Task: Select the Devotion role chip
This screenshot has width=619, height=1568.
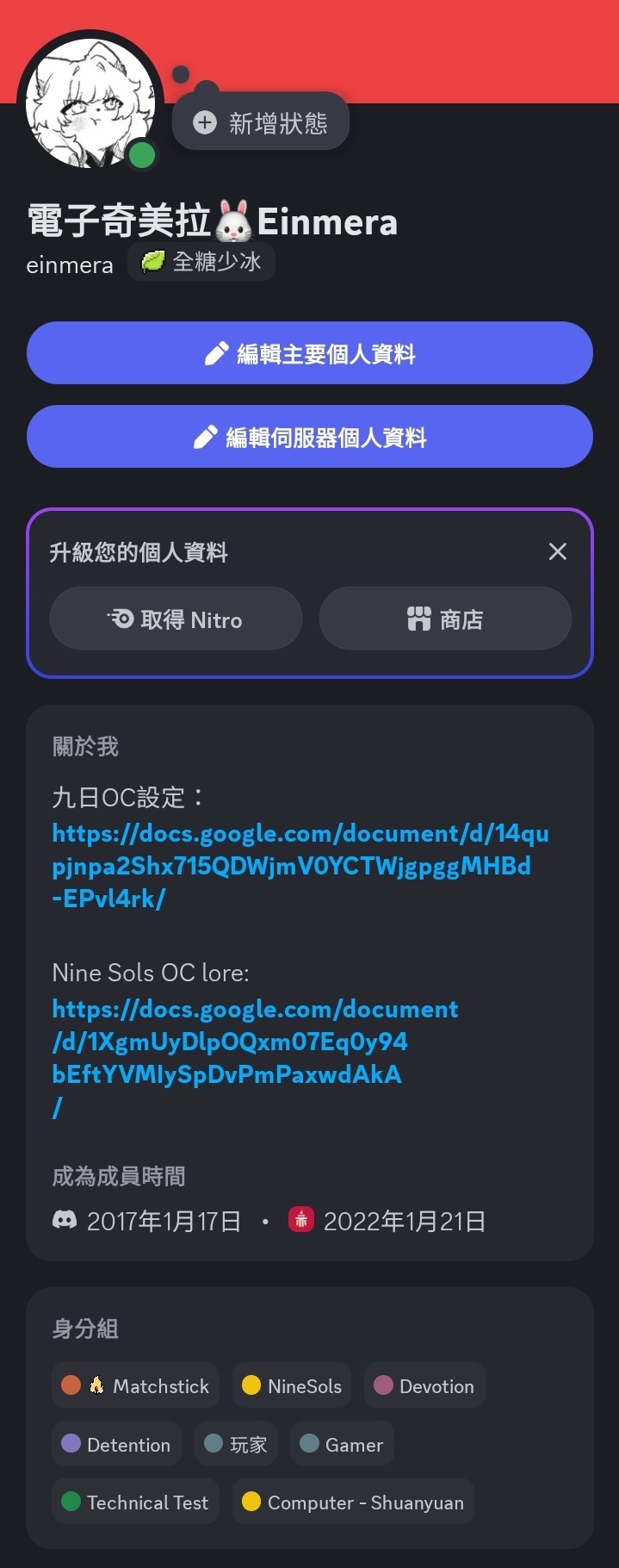Action: pyautogui.click(x=424, y=1385)
